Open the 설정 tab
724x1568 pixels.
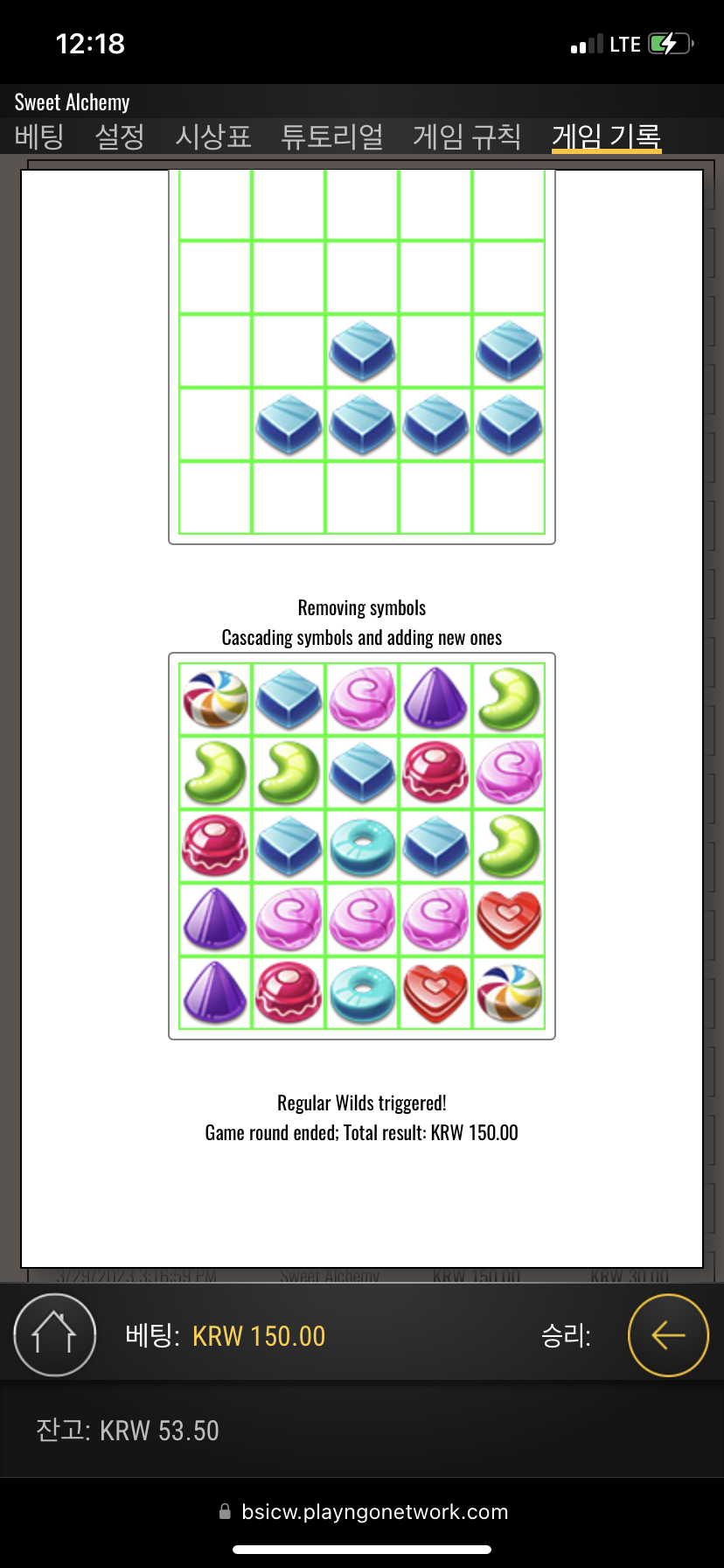tap(120, 136)
